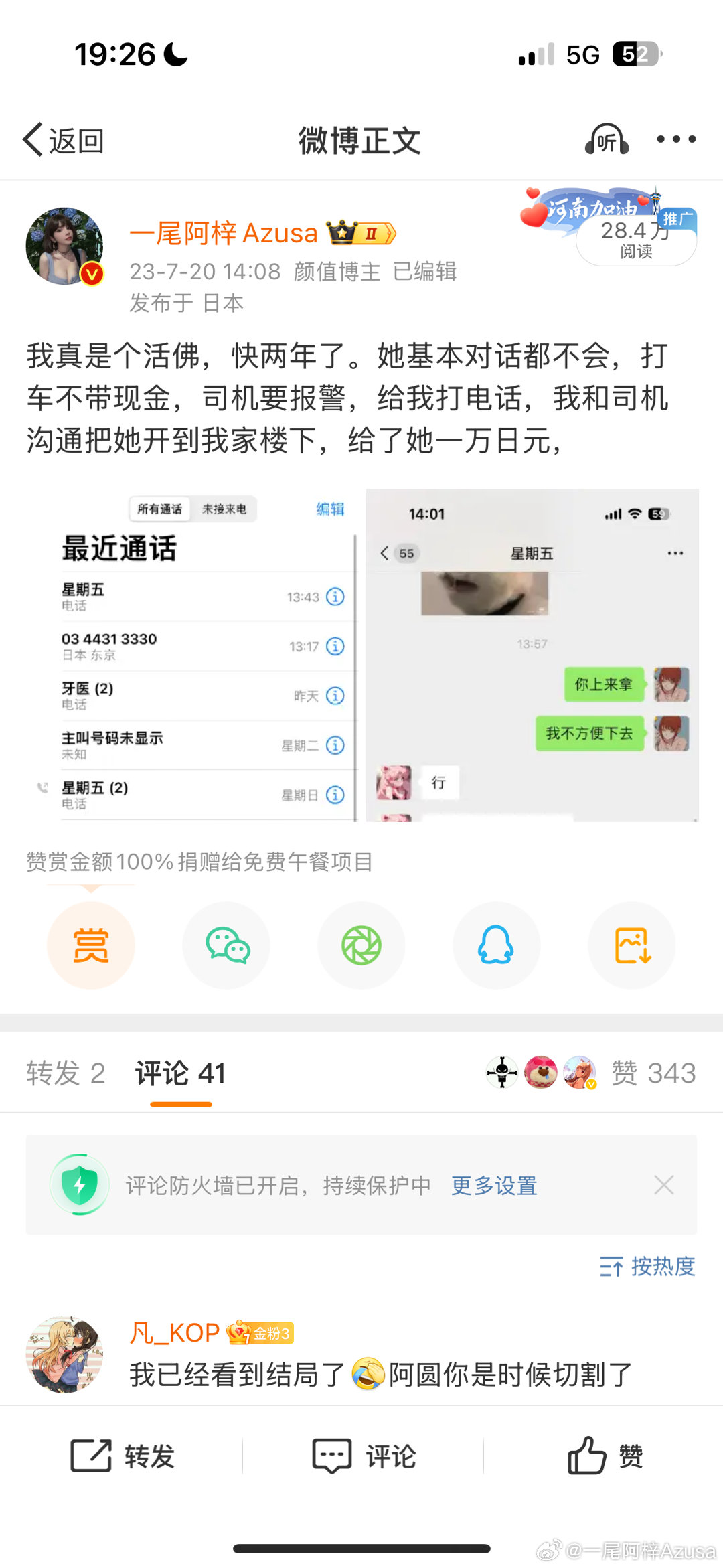Viewport: 723px width, 1568px height.
Task: Open 一尾阿梓 Azusa's profile avatar
Action: point(64,246)
